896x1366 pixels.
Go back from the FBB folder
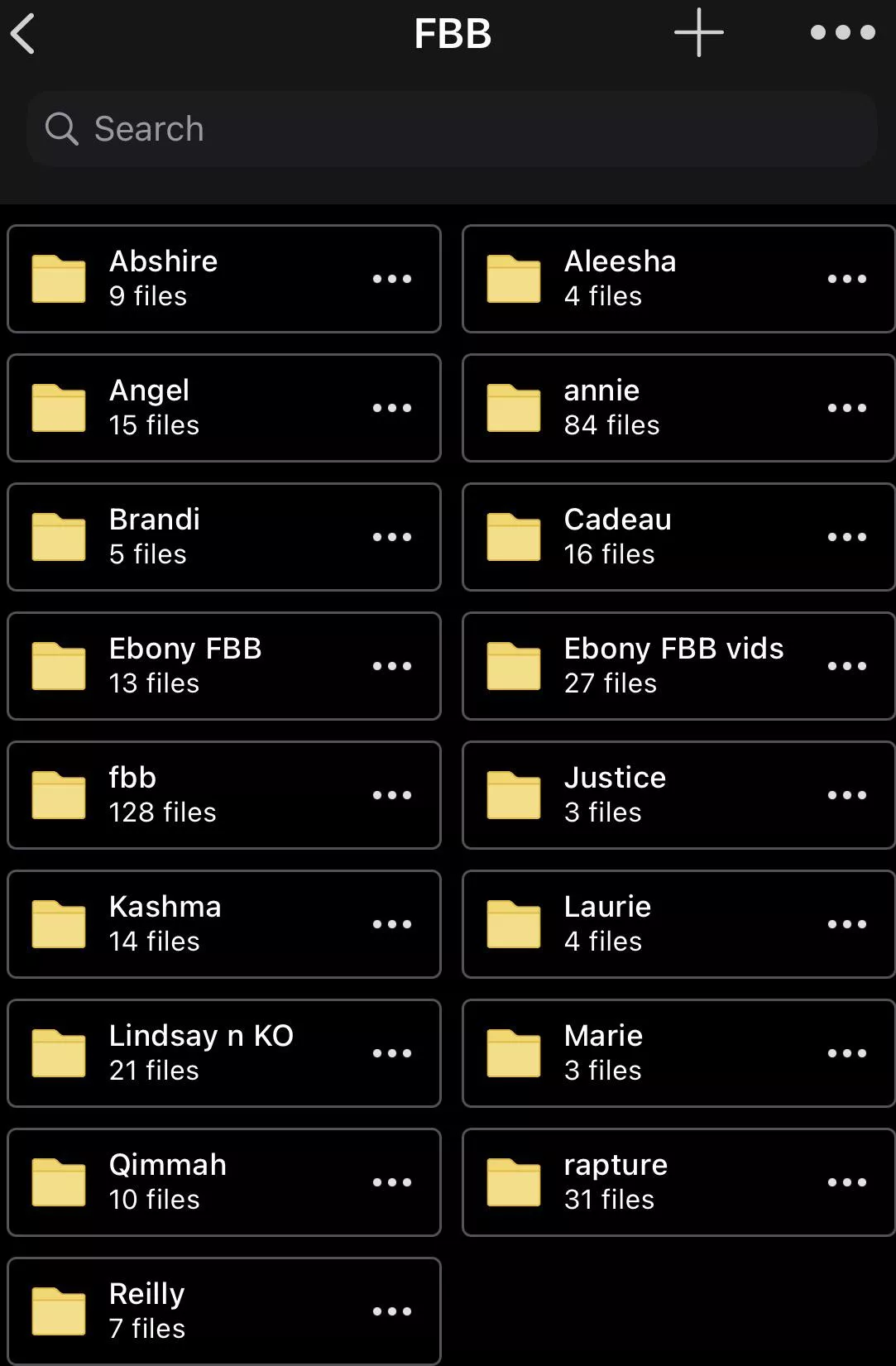pyautogui.click(x=23, y=34)
